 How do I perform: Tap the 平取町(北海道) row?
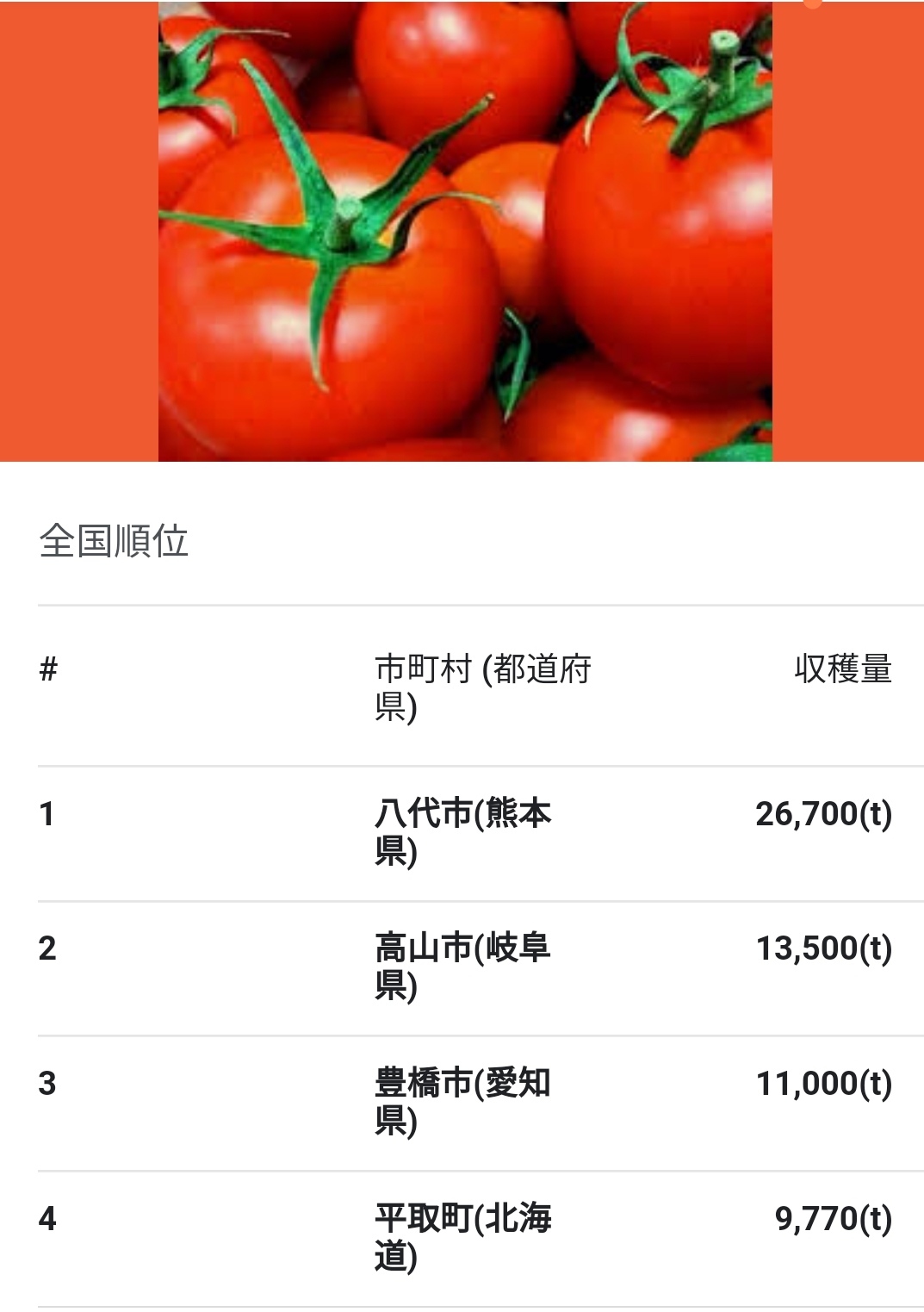pyautogui.click(x=481, y=1239)
